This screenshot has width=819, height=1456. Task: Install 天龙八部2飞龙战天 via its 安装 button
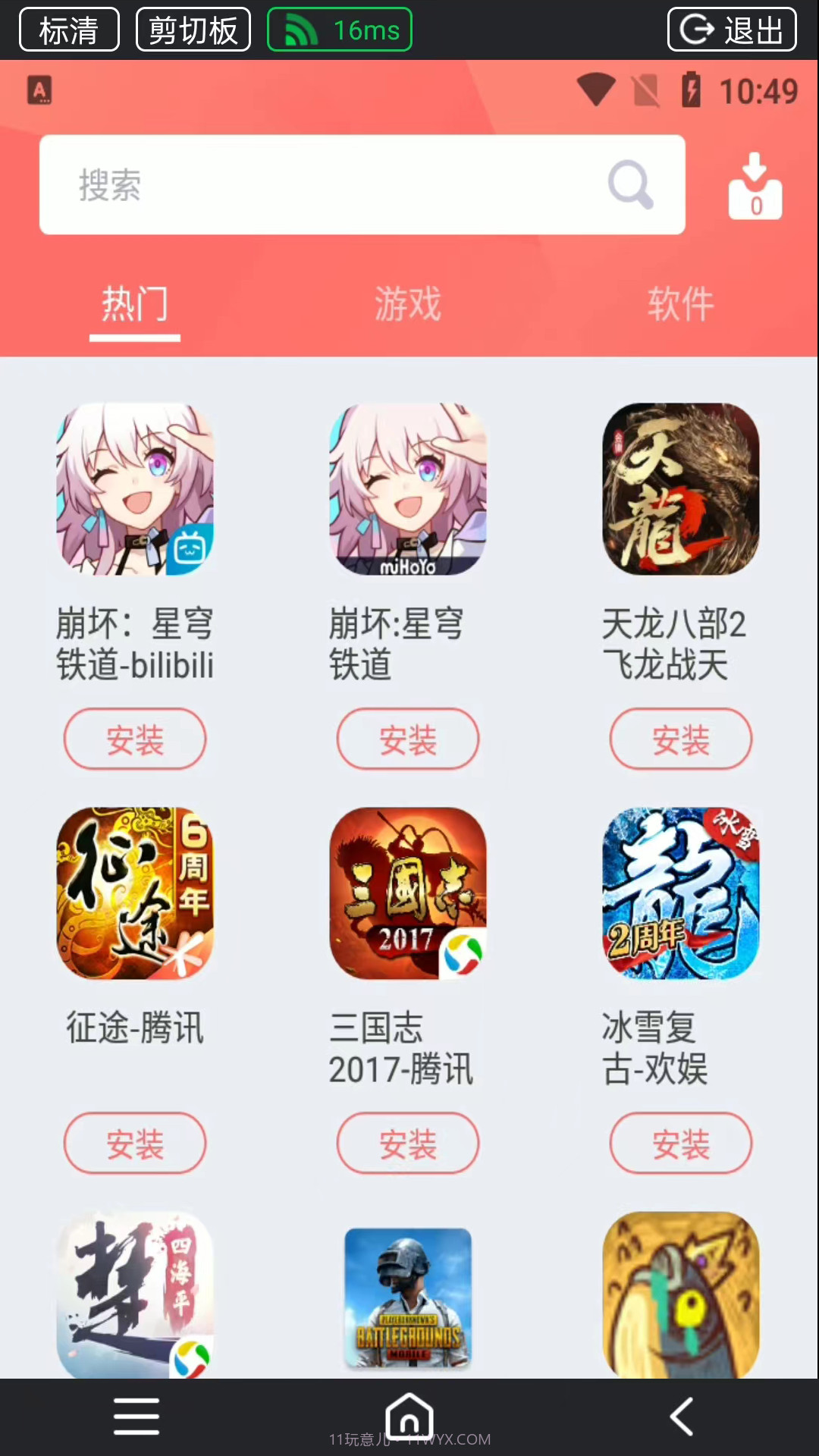680,739
